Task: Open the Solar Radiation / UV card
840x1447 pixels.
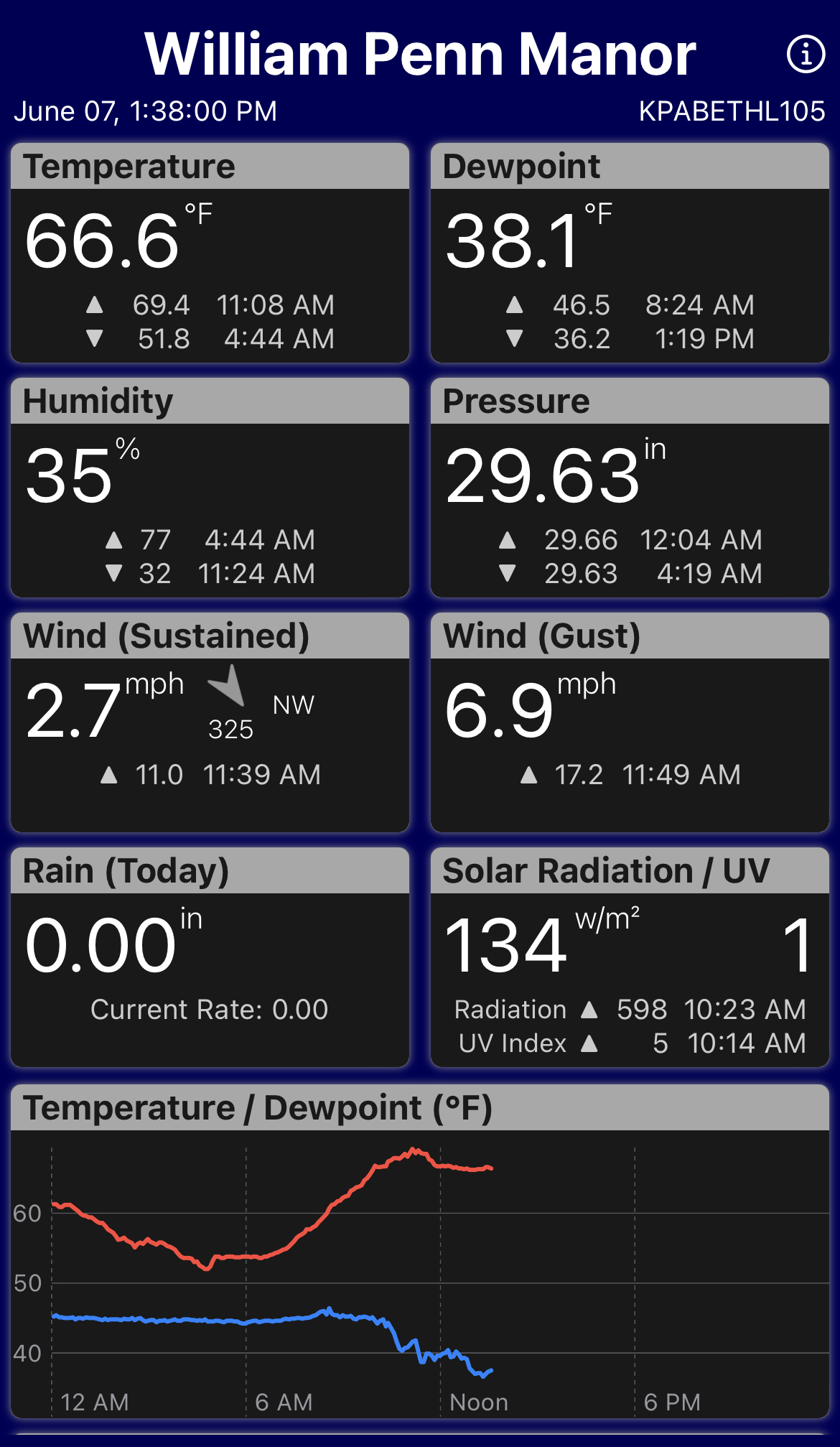Action: pyautogui.click(x=630, y=957)
